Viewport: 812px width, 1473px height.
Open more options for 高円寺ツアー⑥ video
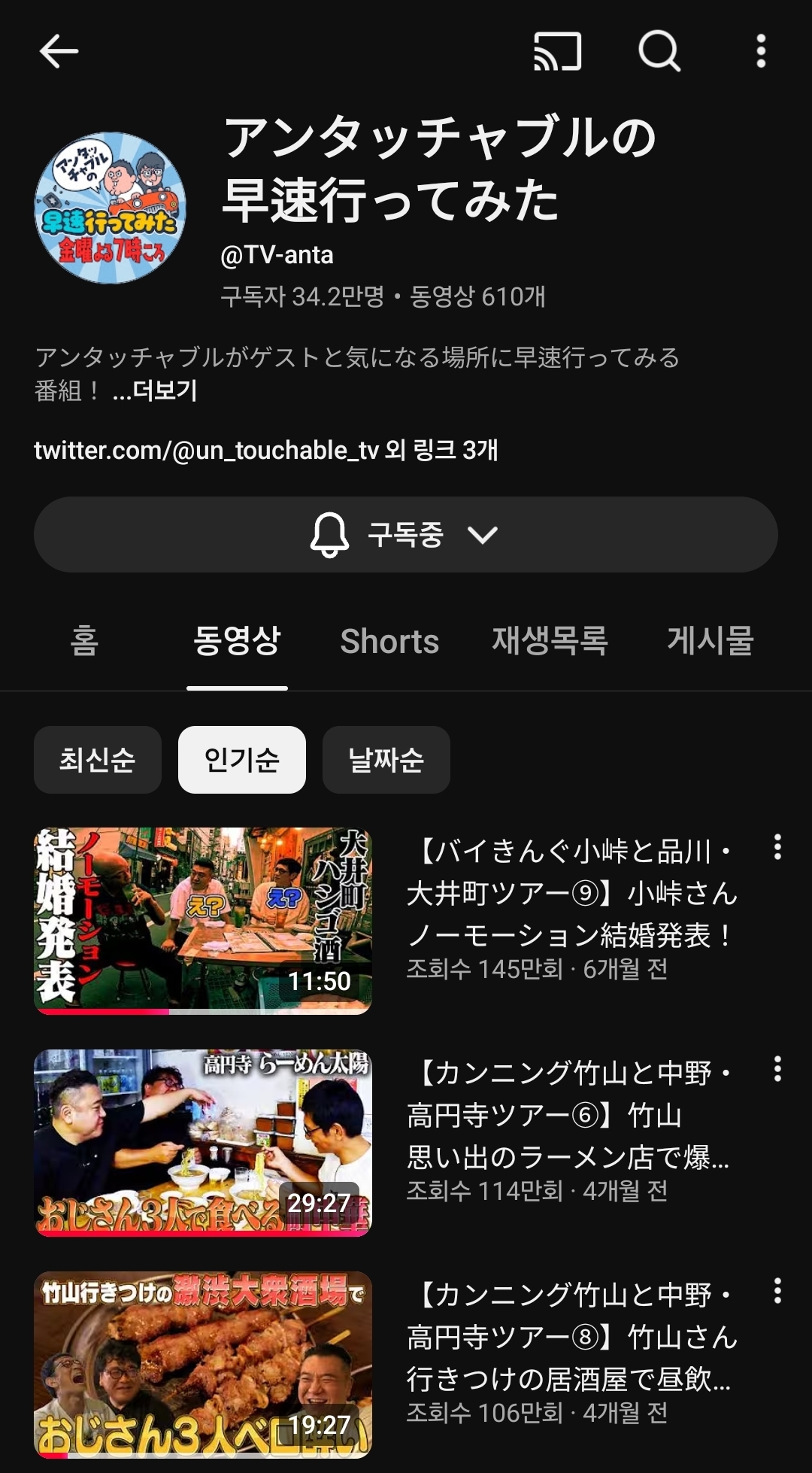tap(777, 1069)
